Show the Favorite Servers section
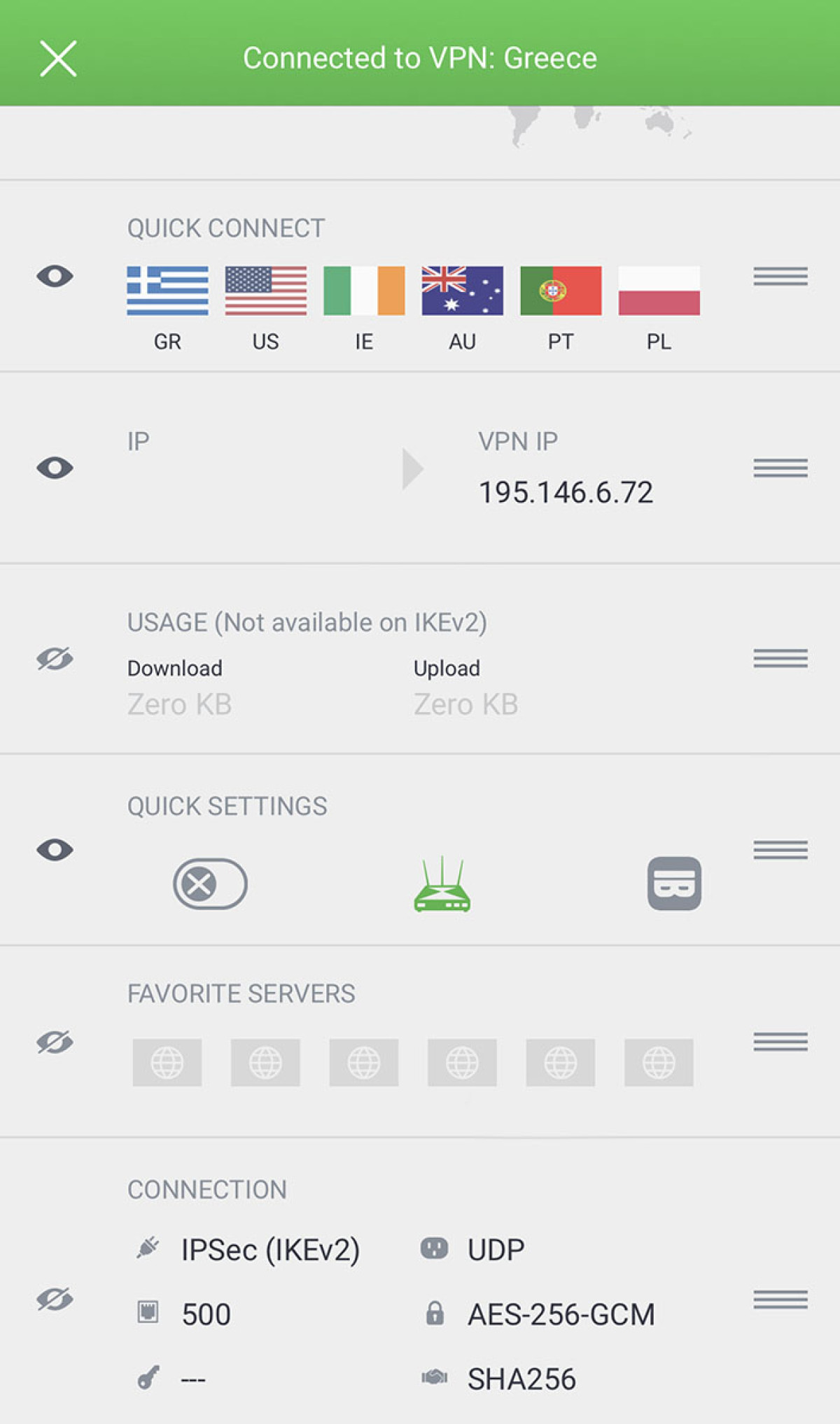This screenshot has width=840, height=1424. 55,1042
